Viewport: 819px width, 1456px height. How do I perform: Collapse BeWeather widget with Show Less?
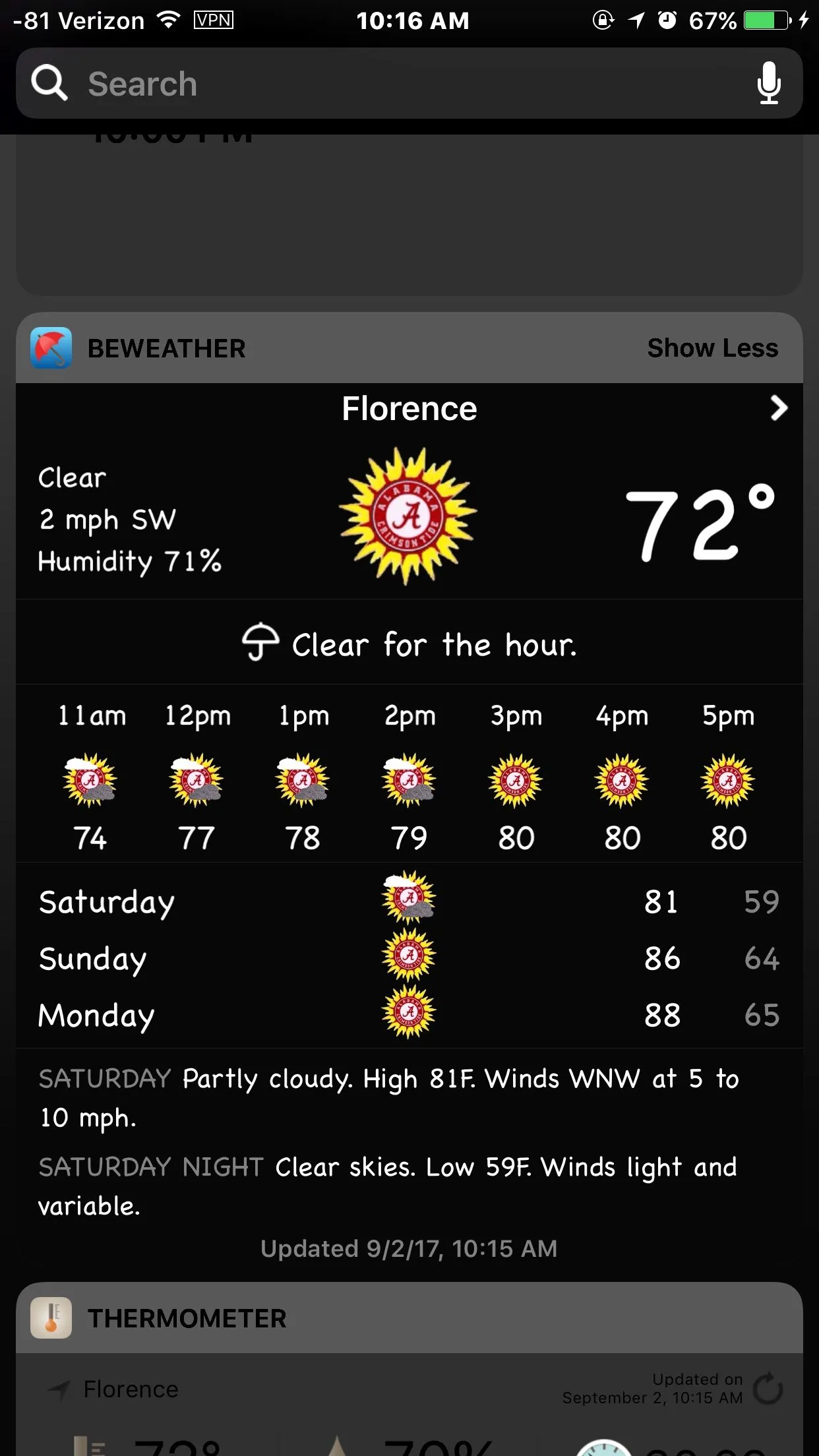click(712, 348)
